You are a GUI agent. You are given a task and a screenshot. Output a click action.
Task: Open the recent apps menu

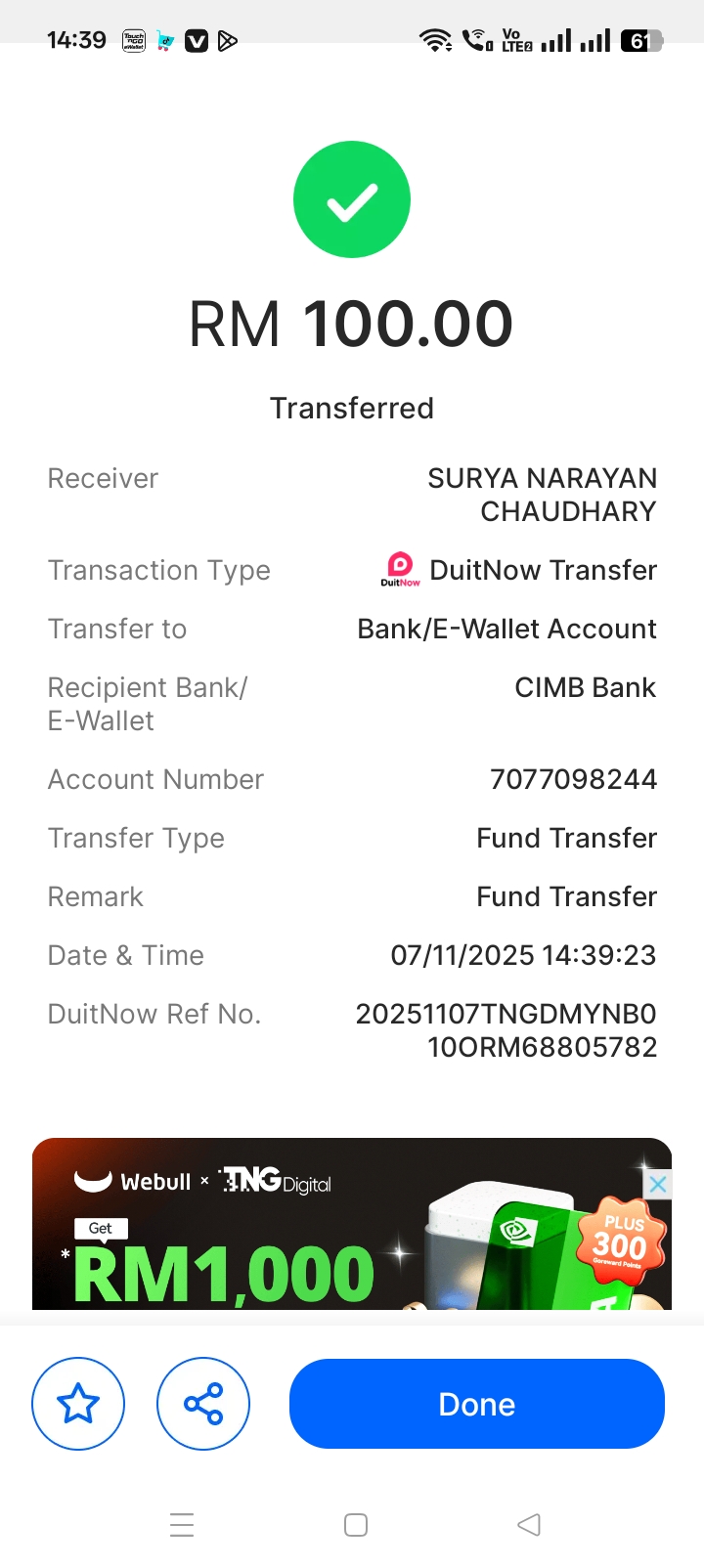[182, 1524]
